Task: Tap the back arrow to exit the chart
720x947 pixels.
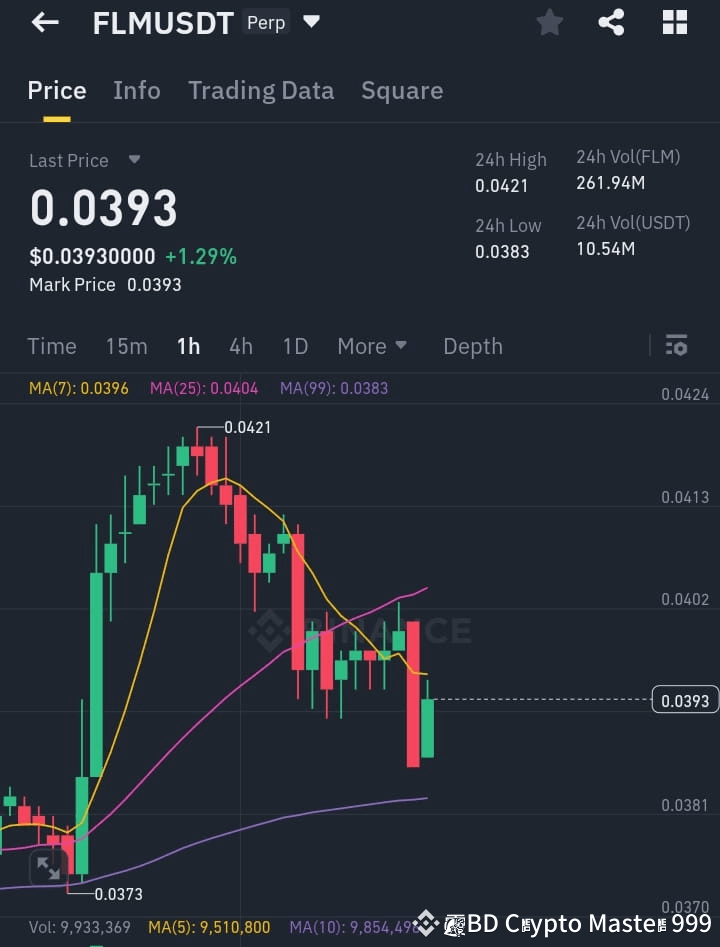Action: coord(45,22)
